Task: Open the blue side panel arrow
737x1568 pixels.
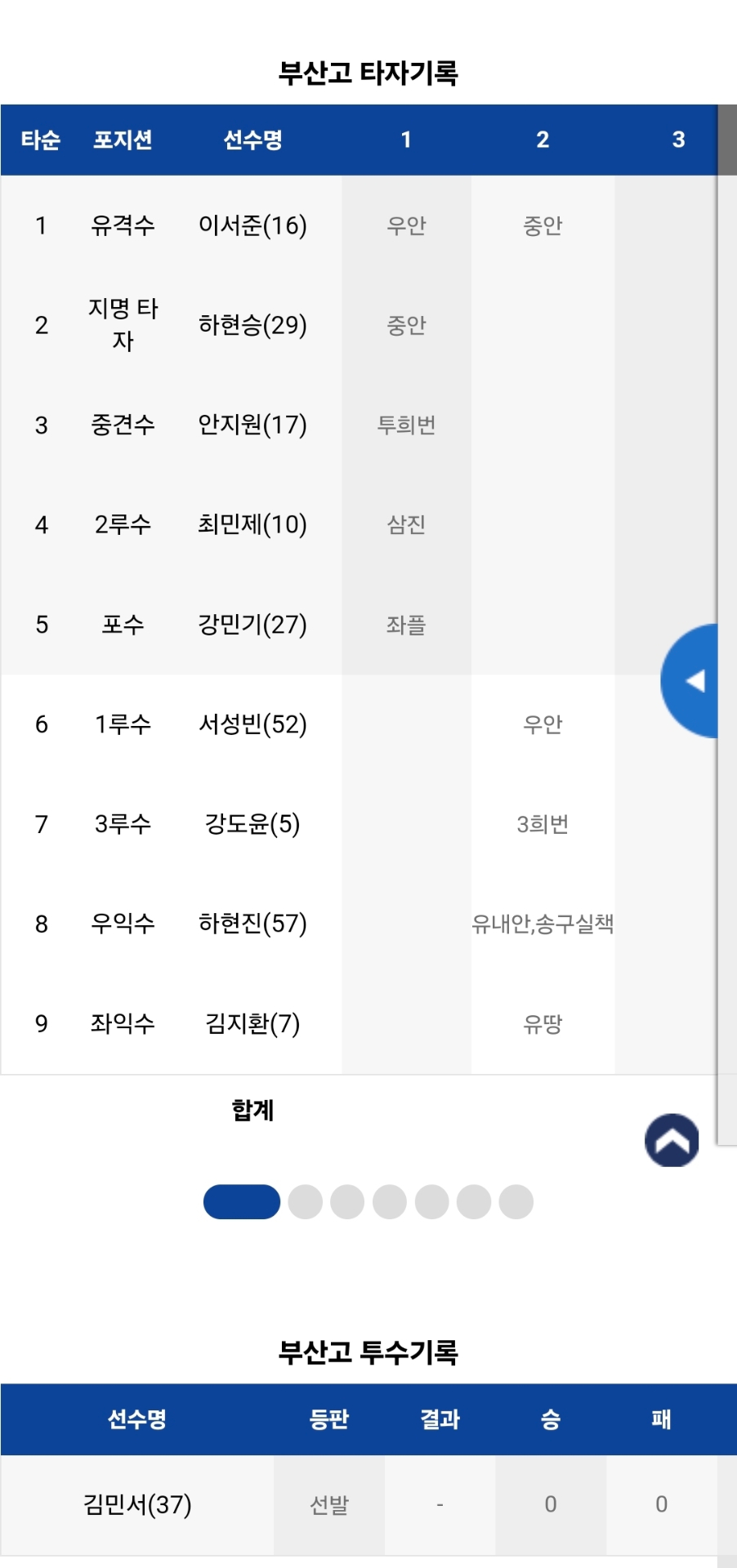Action: click(691, 680)
